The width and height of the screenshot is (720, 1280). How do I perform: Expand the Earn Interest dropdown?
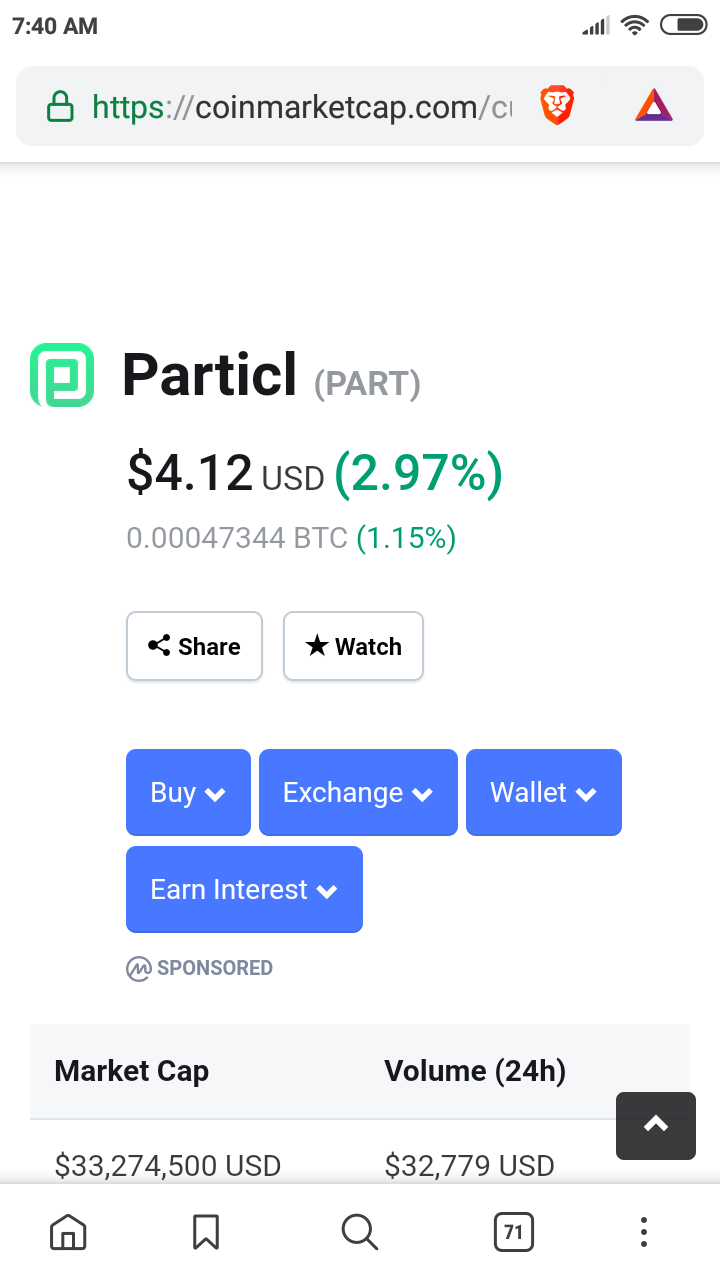coord(244,889)
